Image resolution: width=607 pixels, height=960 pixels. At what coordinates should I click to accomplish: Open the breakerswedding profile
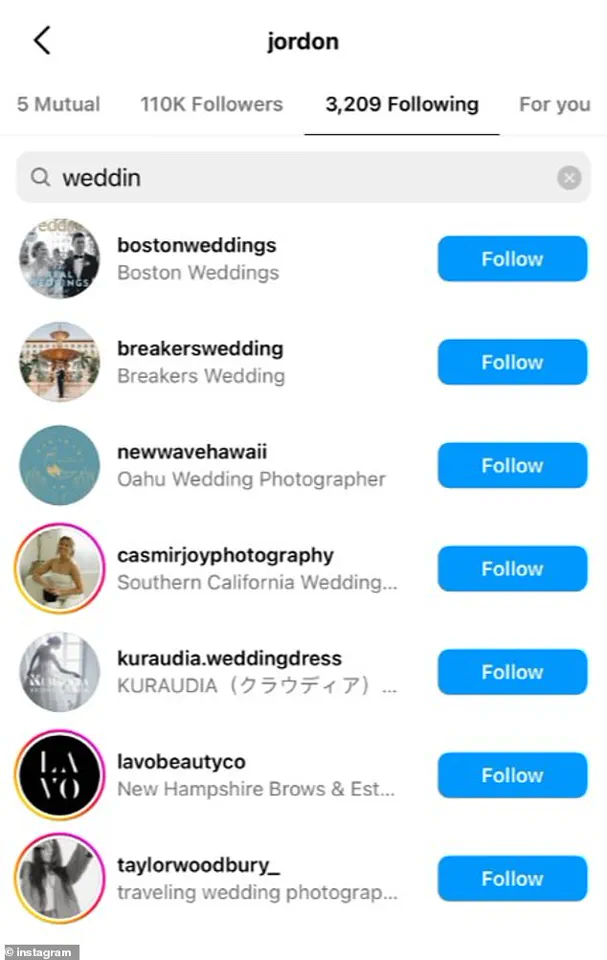[200, 349]
